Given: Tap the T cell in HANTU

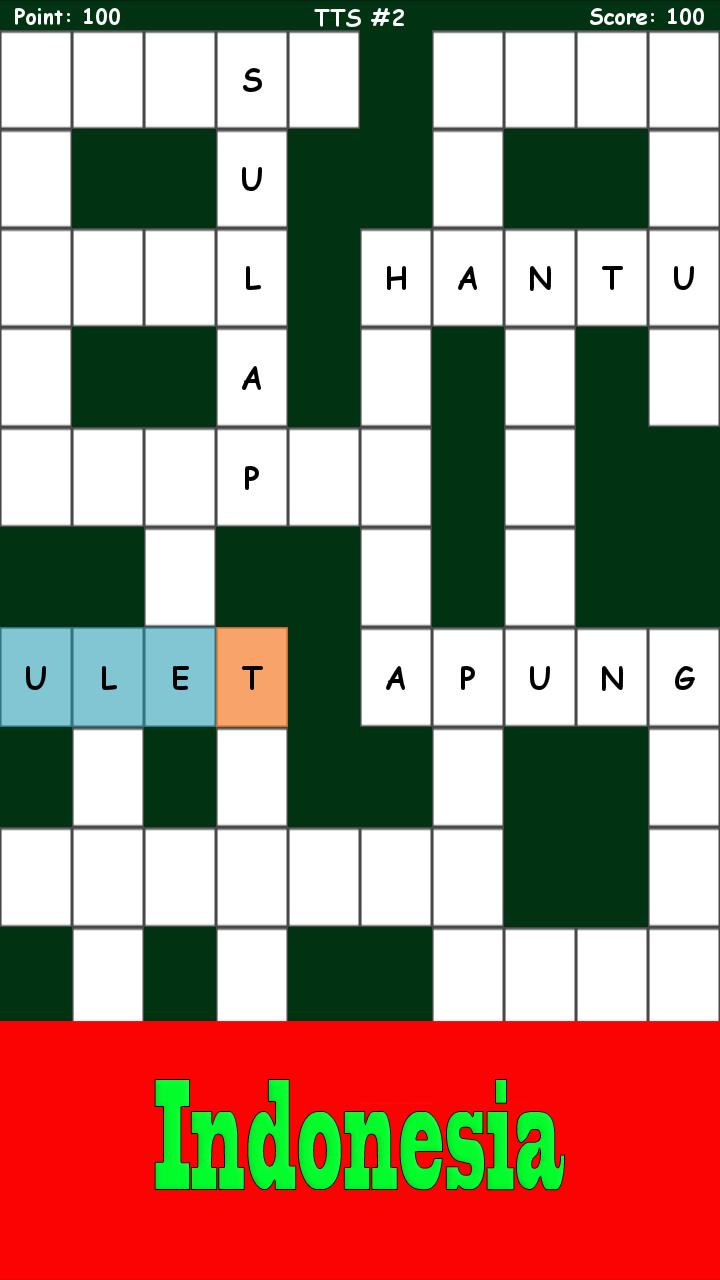Looking at the screenshot, I should [612, 278].
